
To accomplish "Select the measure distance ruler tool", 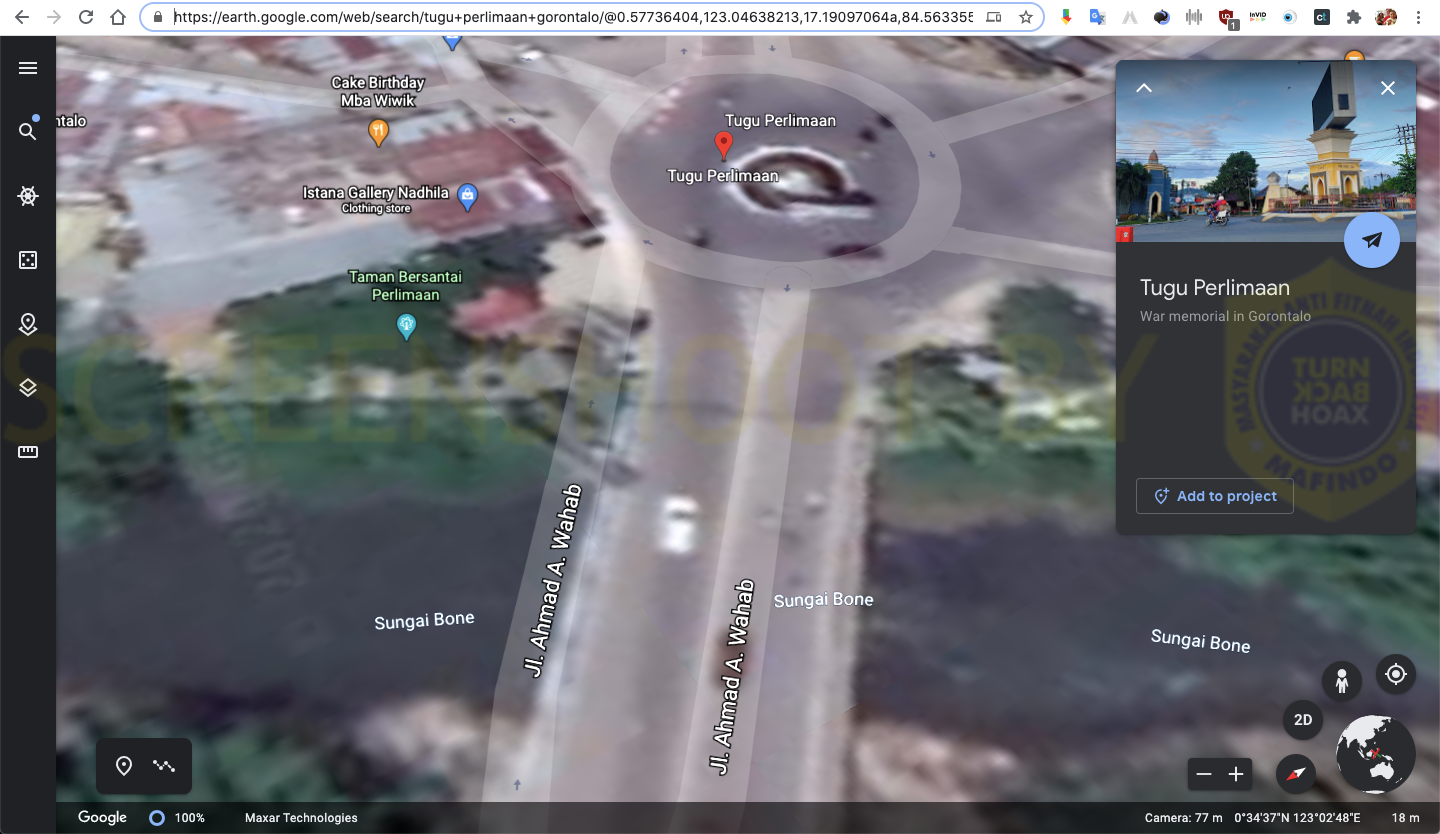I will [x=28, y=452].
